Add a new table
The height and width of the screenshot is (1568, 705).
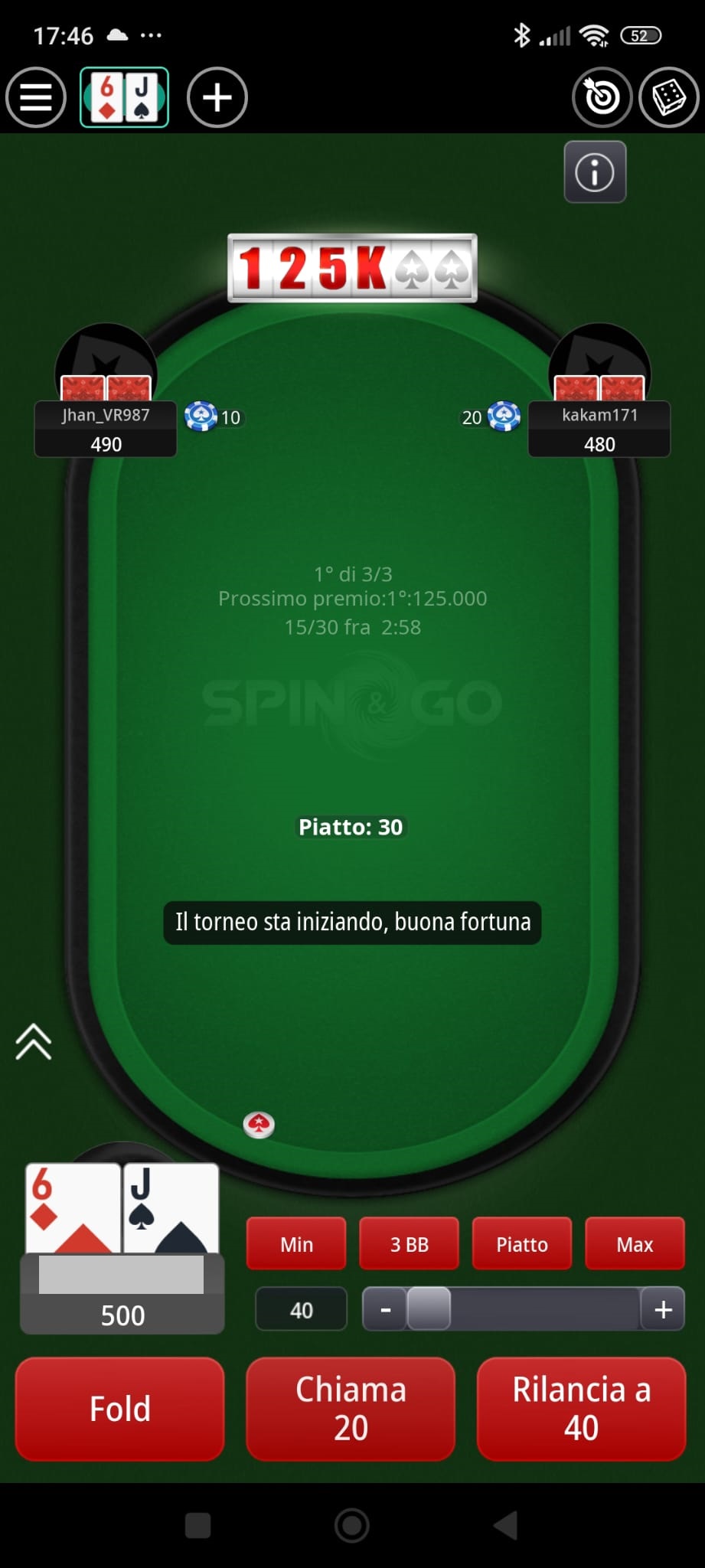click(x=217, y=97)
